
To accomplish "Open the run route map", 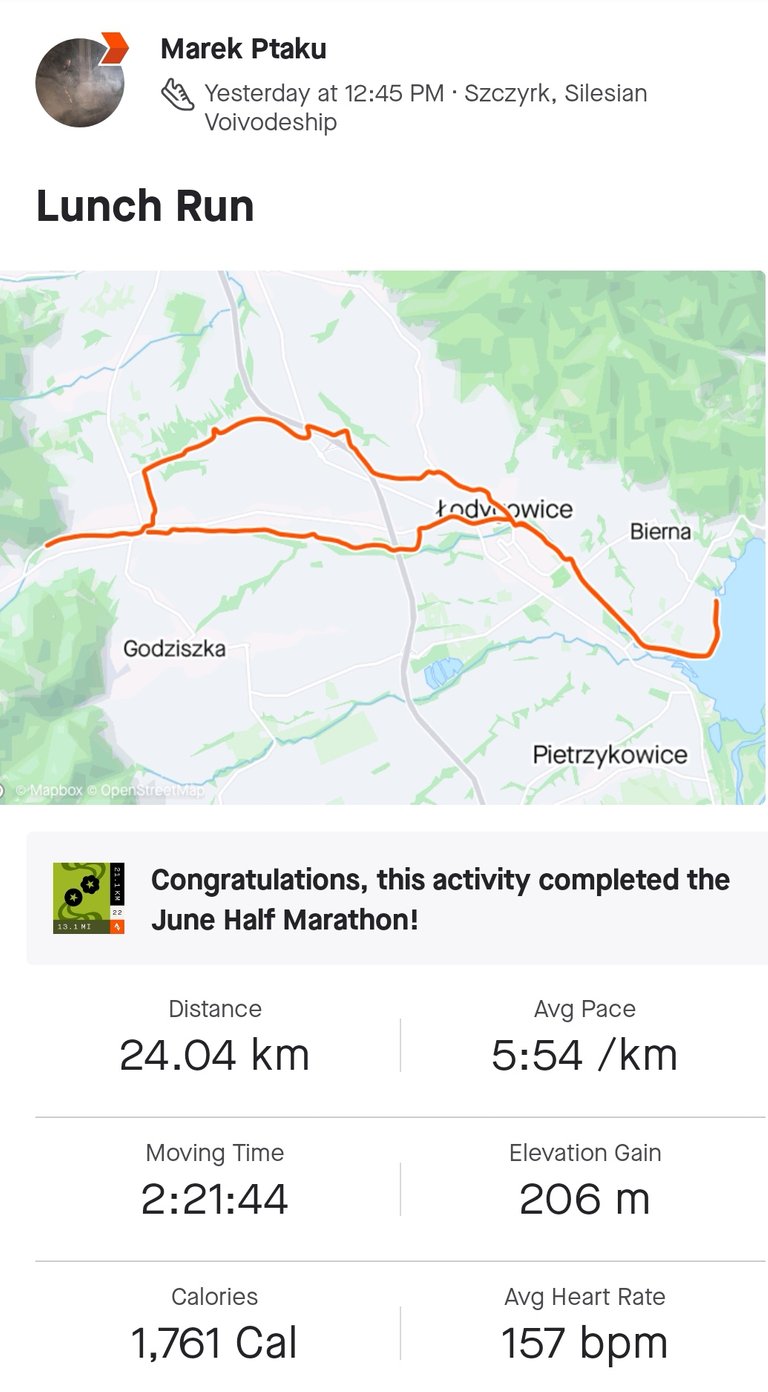I will [x=384, y=537].
